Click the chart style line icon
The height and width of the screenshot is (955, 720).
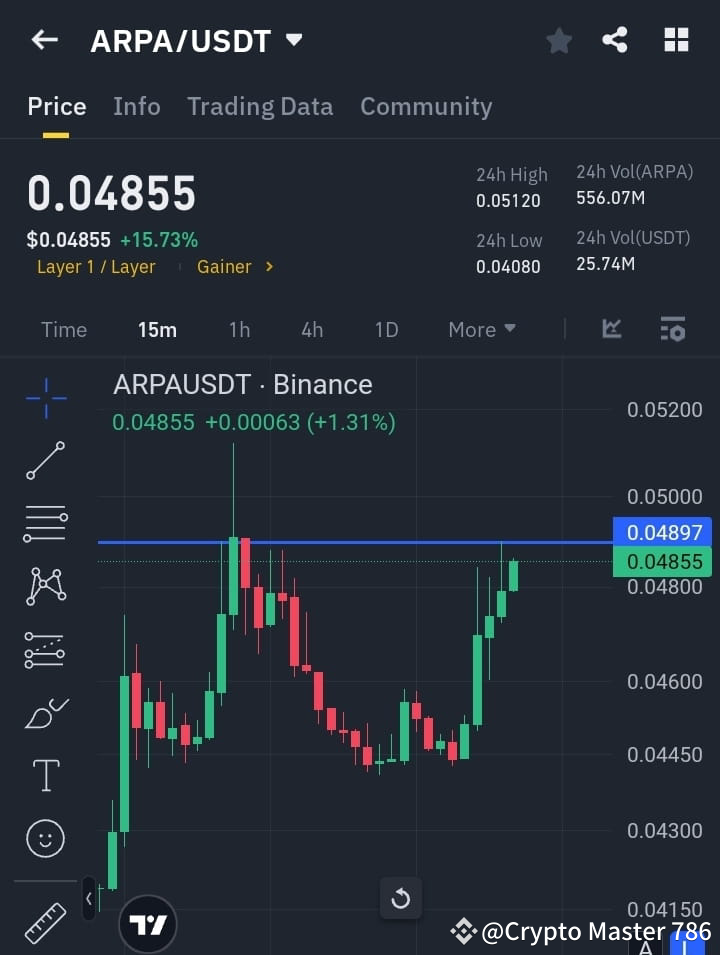(610, 329)
